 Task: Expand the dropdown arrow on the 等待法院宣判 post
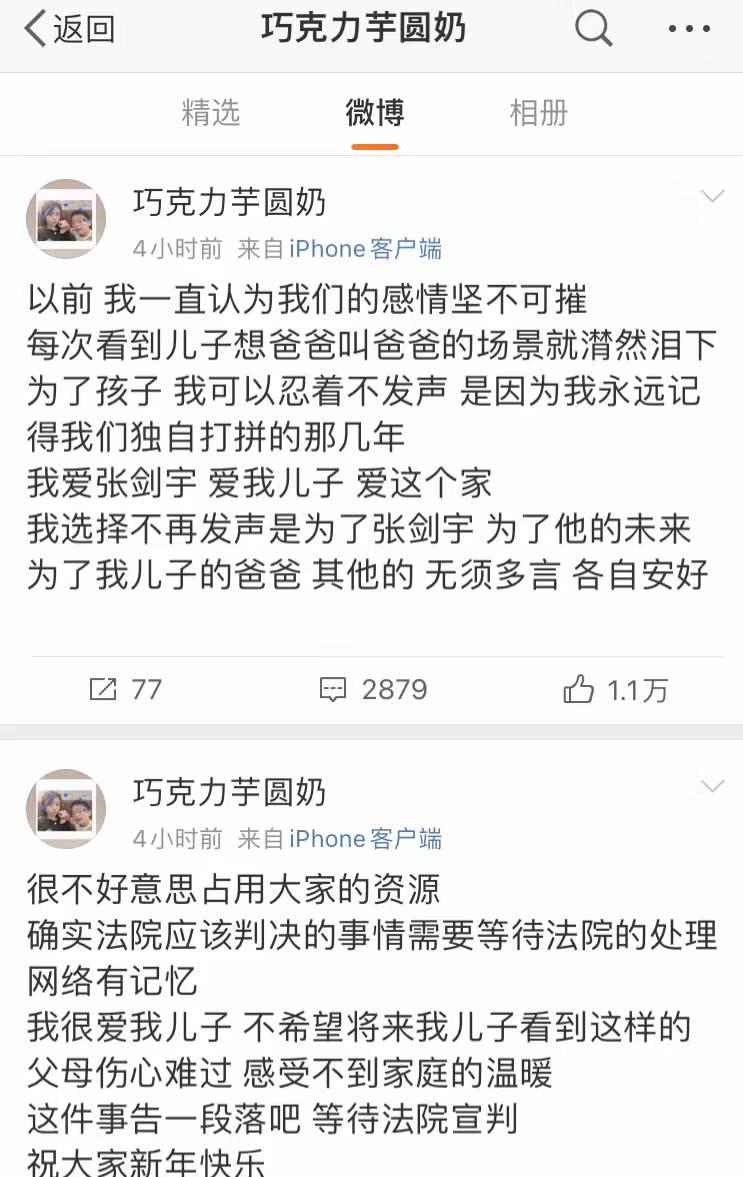(712, 786)
